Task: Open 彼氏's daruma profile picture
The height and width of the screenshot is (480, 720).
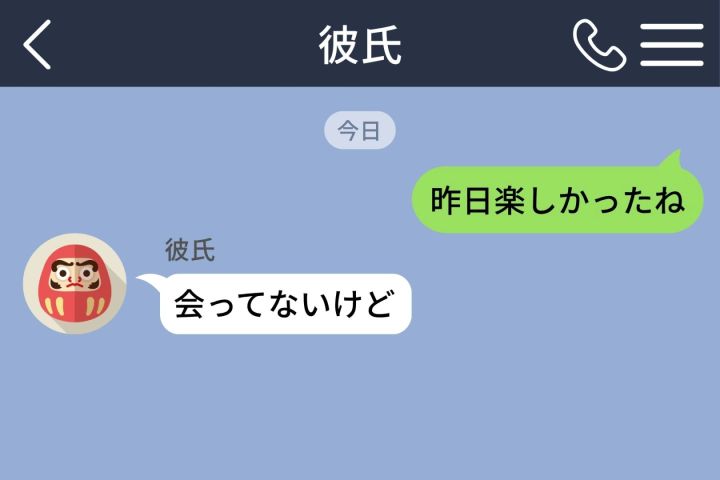Action: (75, 283)
